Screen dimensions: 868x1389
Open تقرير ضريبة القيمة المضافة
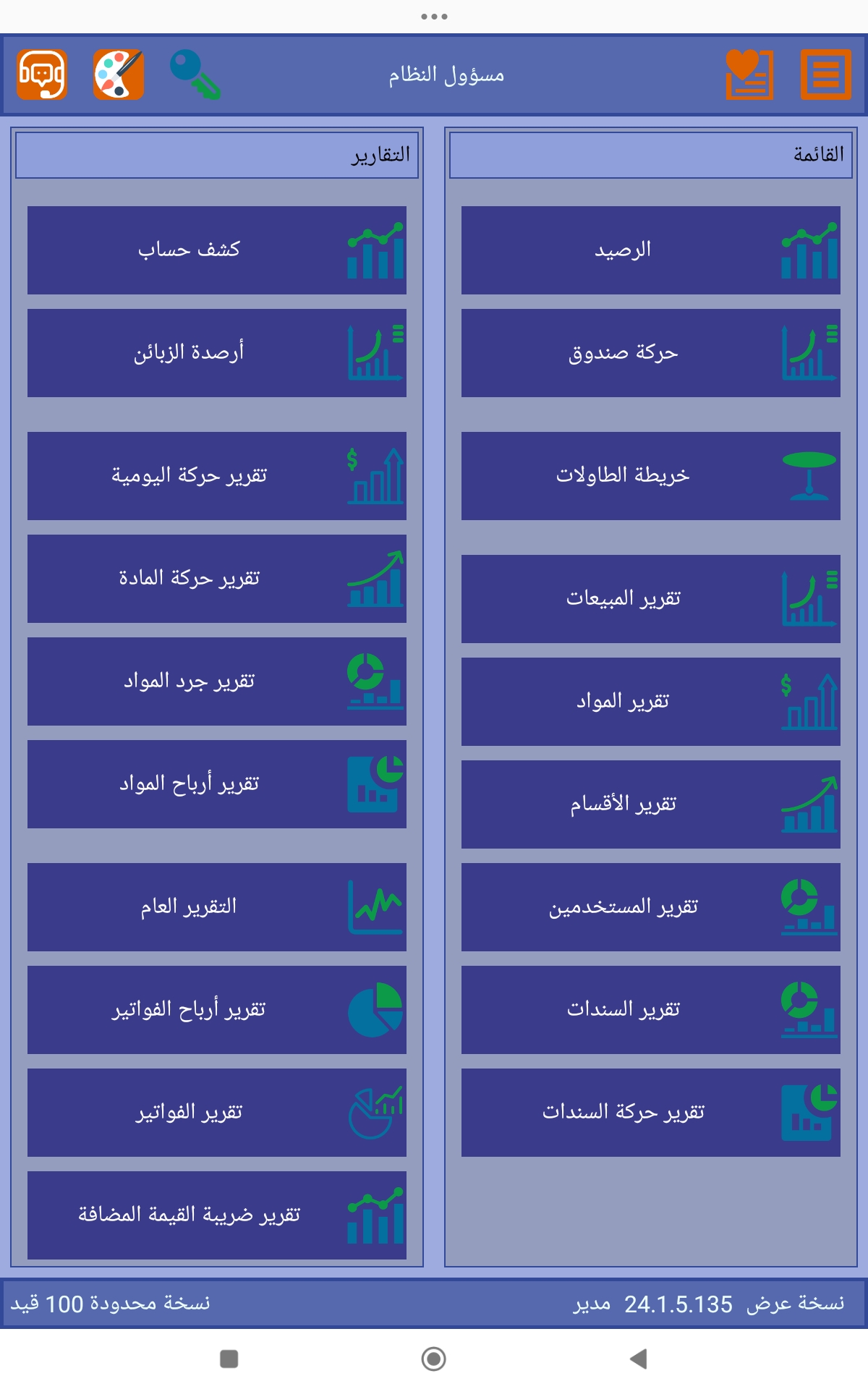click(x=217, y=1215)
